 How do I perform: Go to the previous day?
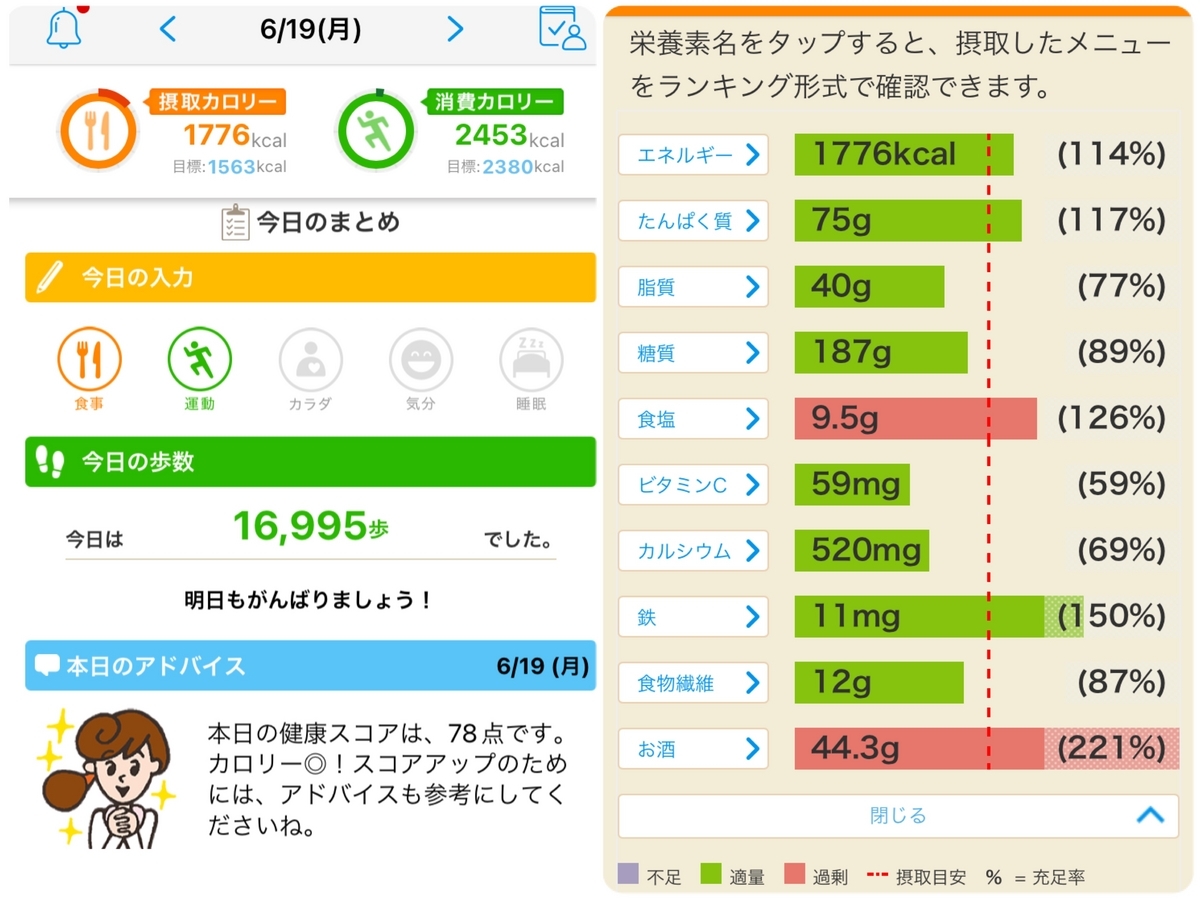[168, 29]
